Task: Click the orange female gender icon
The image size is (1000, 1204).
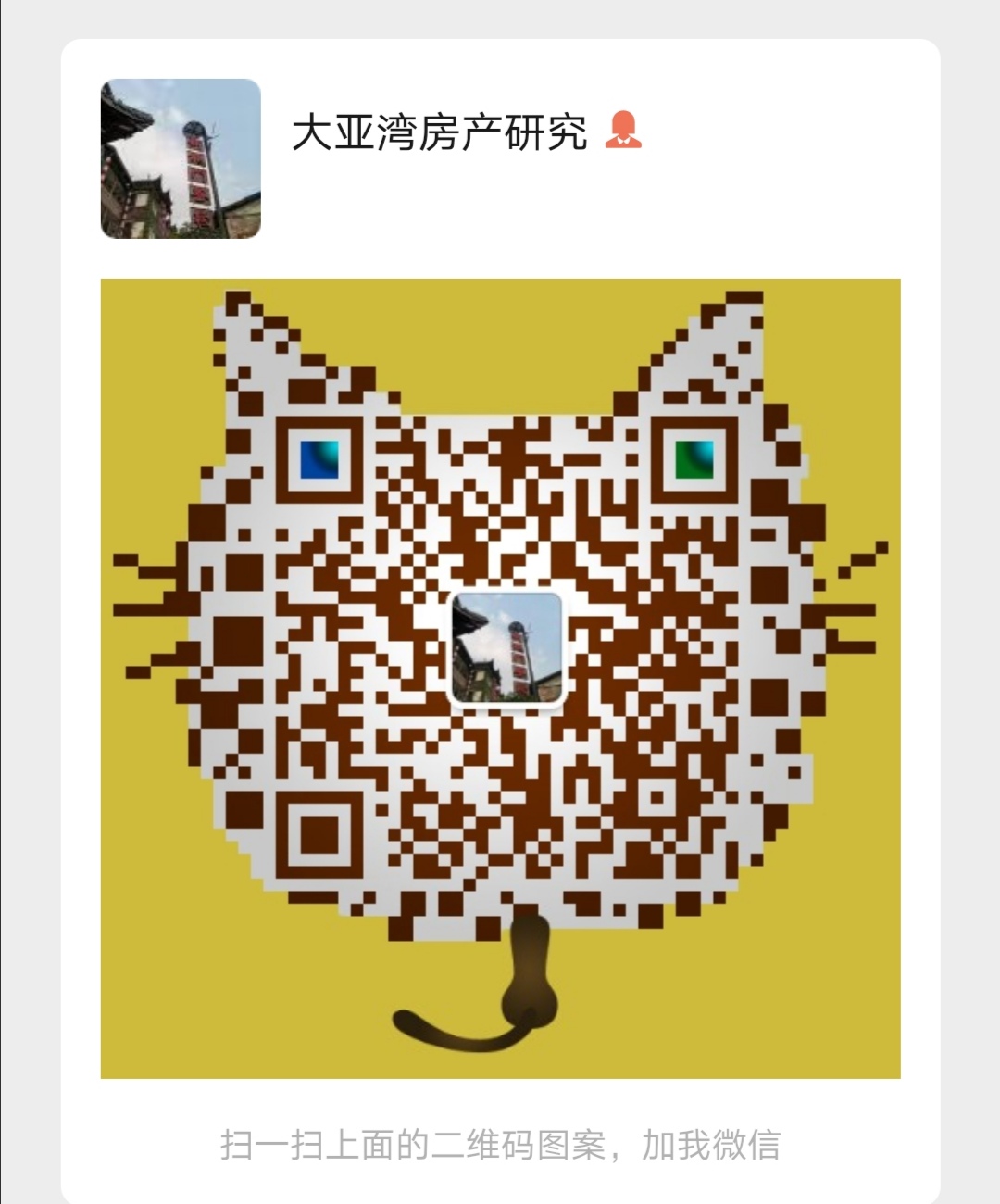Action: pos(625,134)
